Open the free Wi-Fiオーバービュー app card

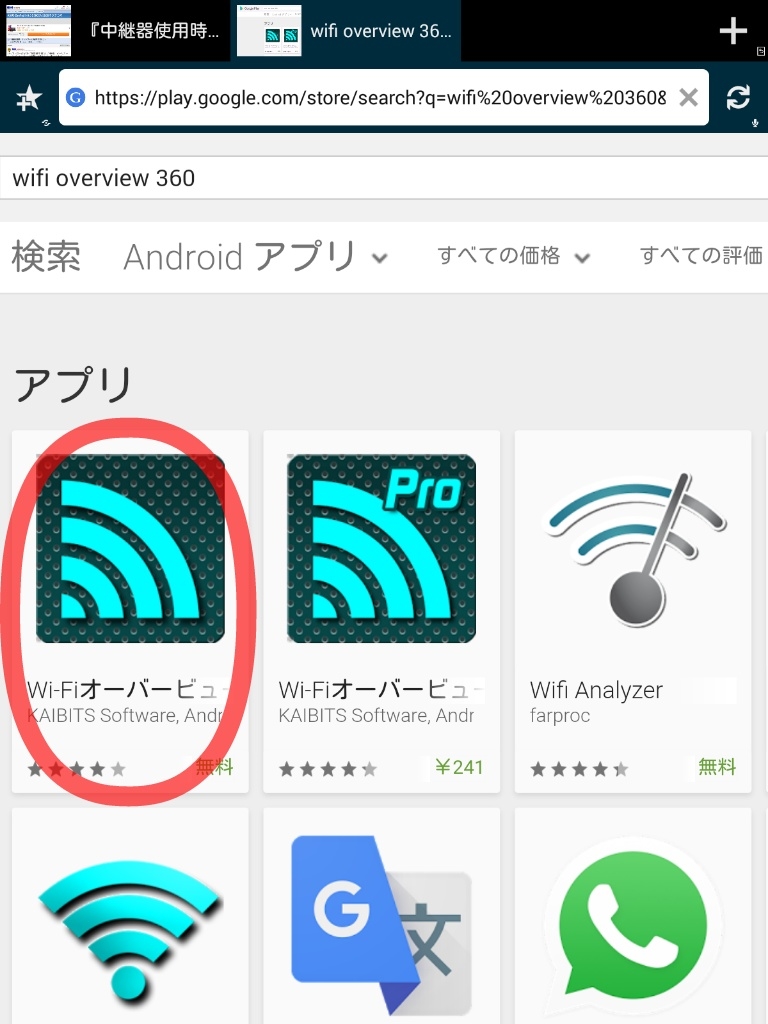(x=130, y=610)
